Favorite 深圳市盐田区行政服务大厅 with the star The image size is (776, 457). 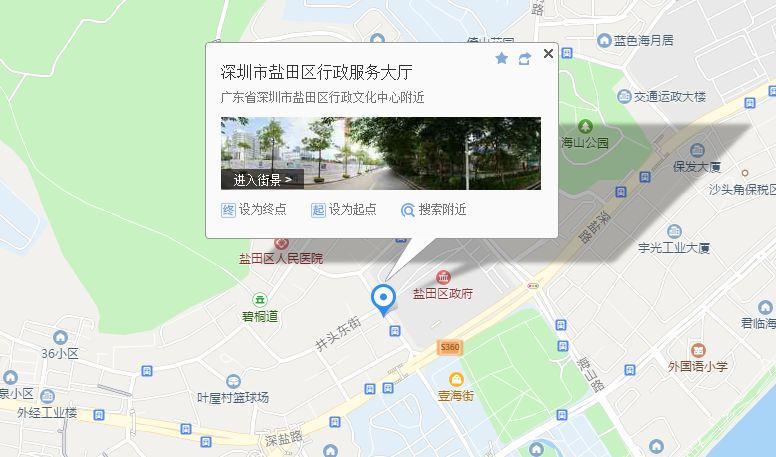502,59
